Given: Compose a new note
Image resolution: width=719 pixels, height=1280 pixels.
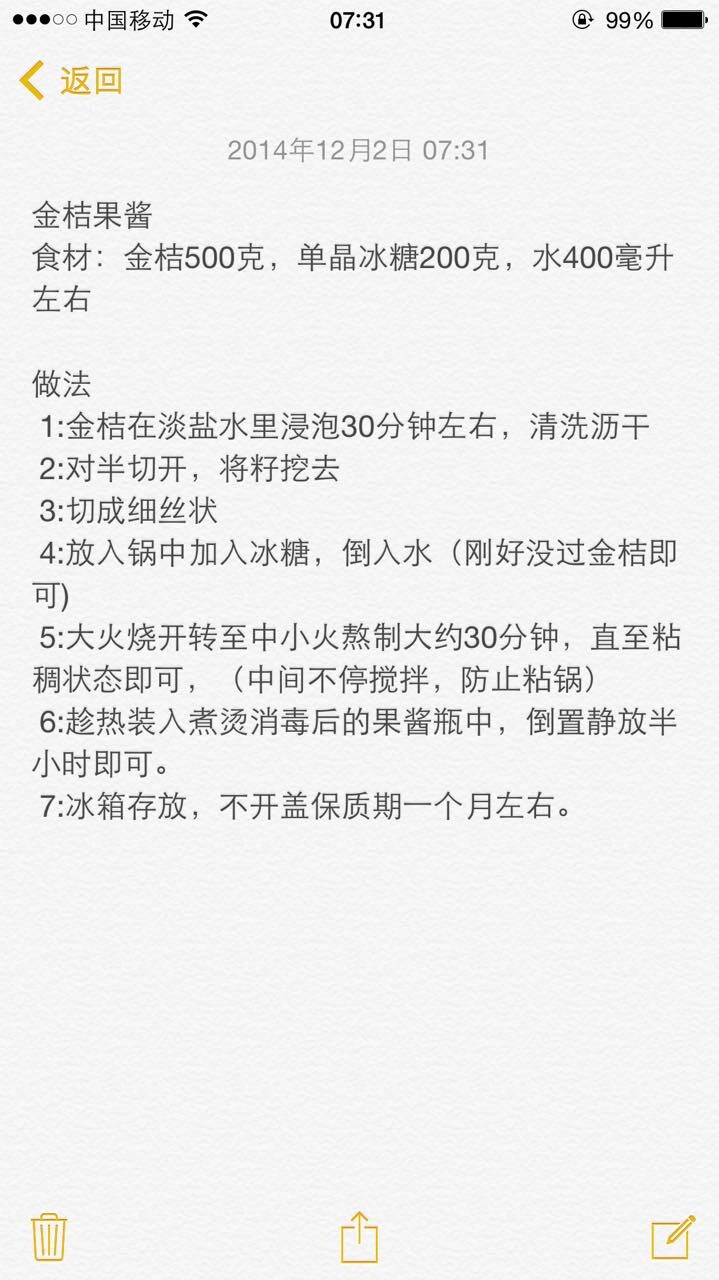Looking at the screenshot, I should [x=673, y=1237].
